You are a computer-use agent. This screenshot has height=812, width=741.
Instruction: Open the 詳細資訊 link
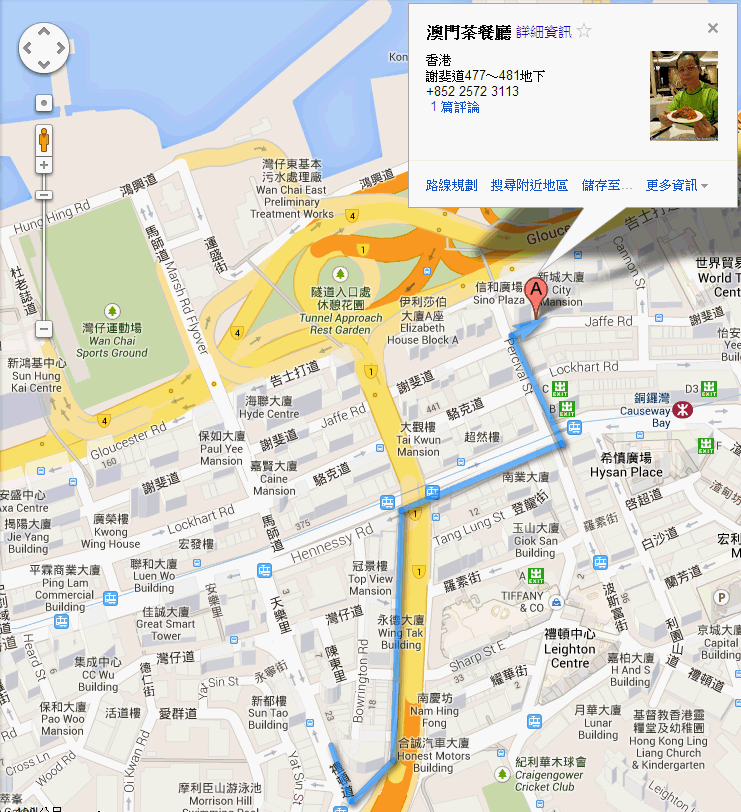544,32
